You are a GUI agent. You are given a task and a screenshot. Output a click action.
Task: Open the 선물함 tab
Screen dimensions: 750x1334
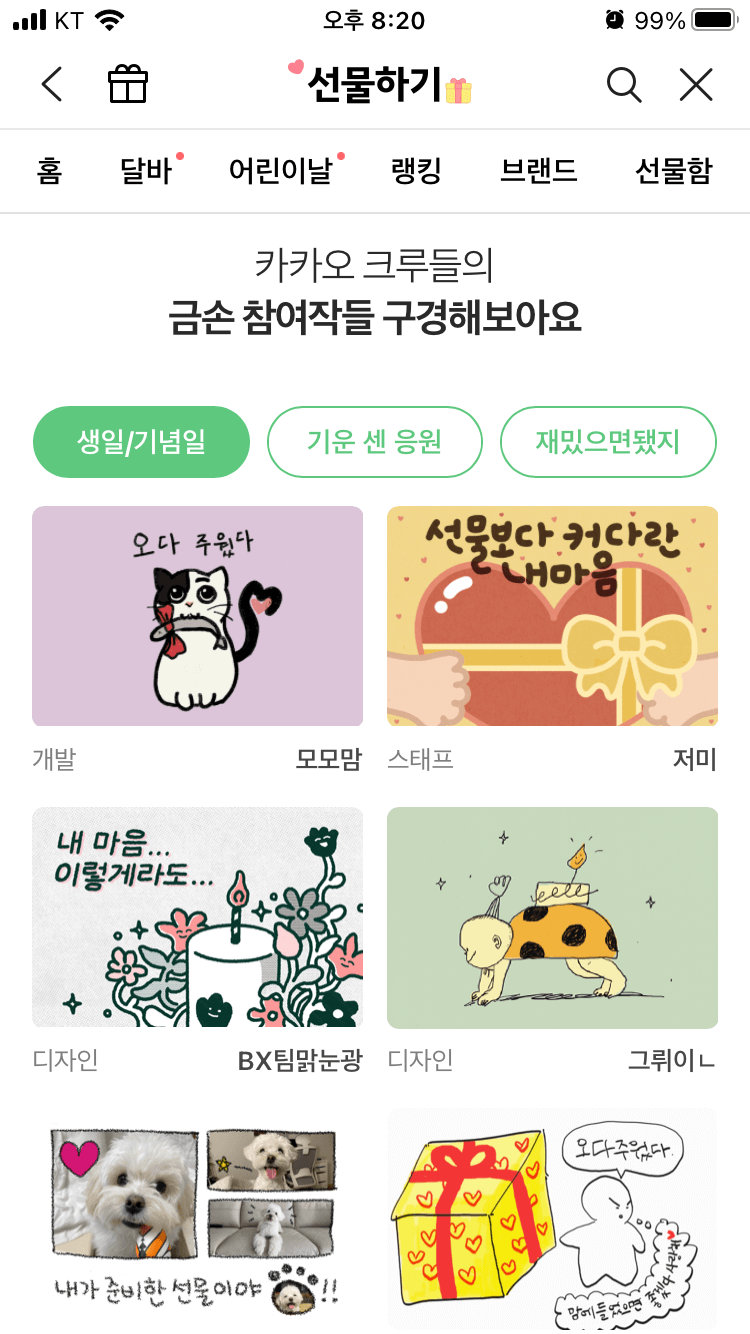672,171
